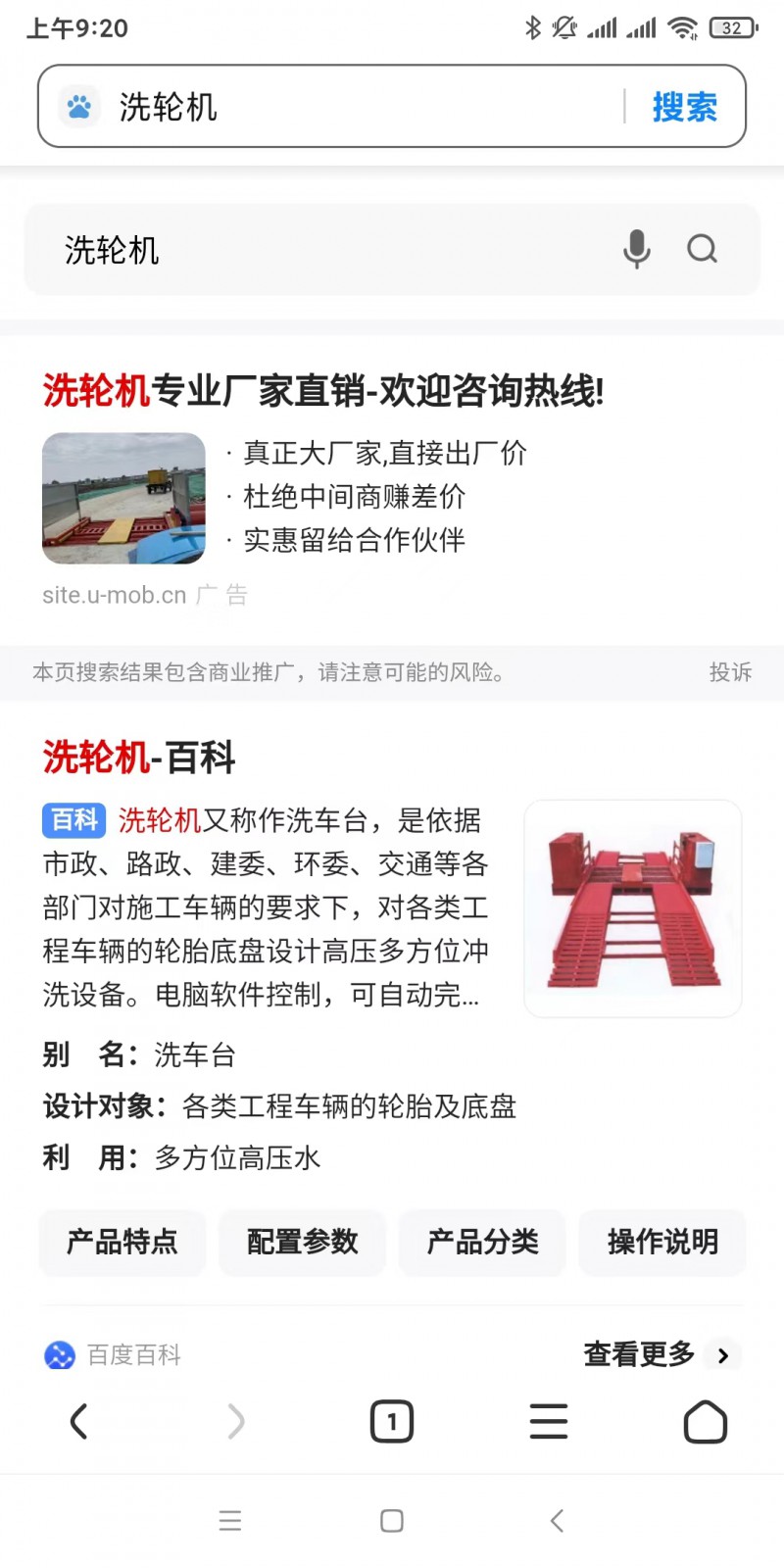
Task: View the red wheel washer encyclopedia image
Action: pyautogui.click(x=633, y=908)
